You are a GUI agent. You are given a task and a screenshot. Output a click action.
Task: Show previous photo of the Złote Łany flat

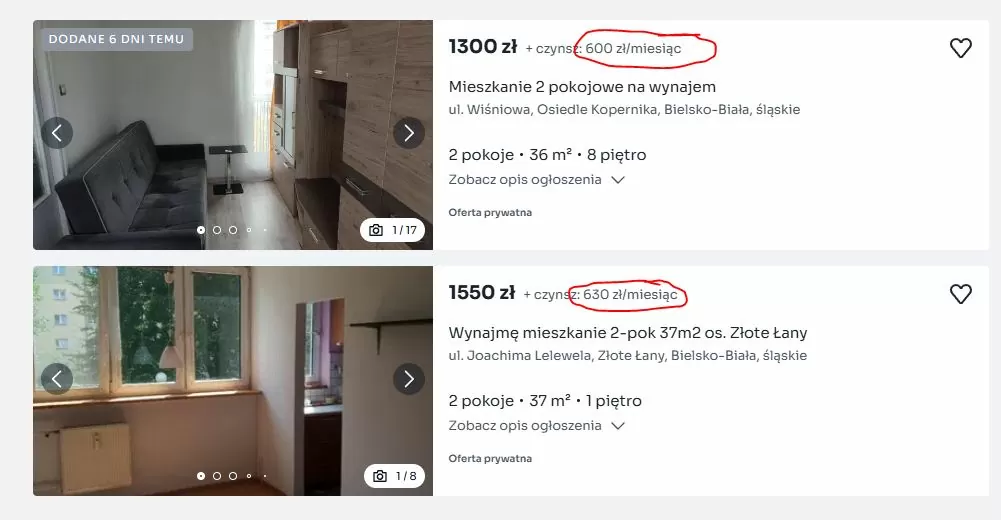click(x=57, y=378)
